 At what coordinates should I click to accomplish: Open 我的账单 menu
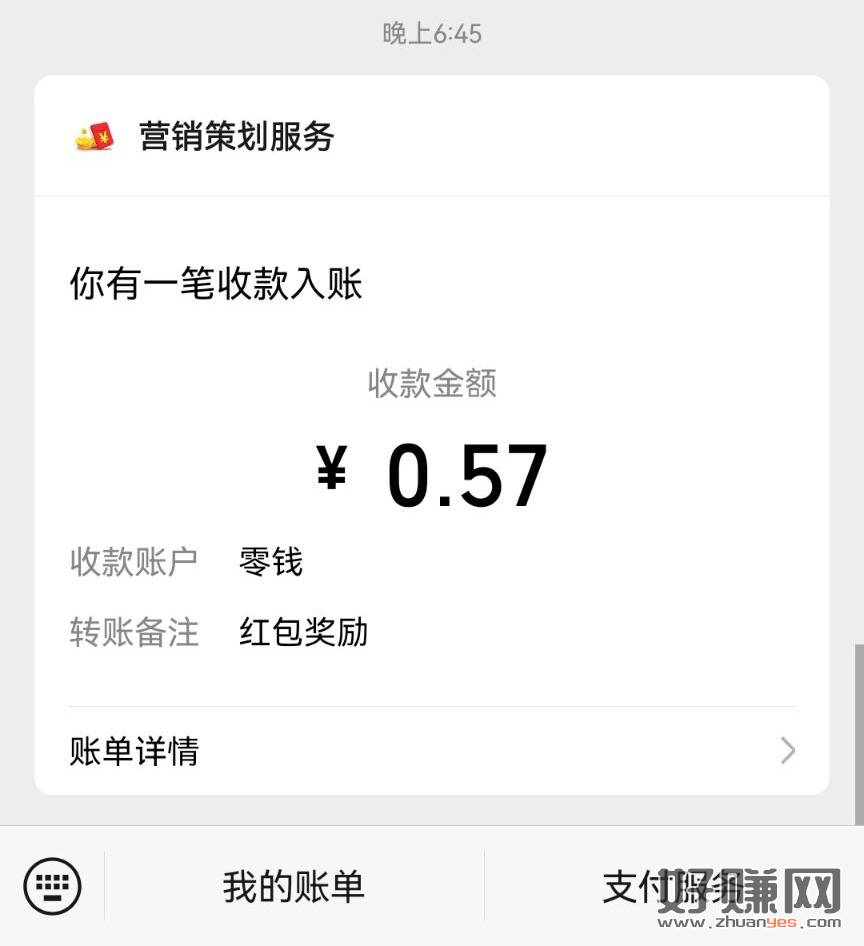click(294, 887)
